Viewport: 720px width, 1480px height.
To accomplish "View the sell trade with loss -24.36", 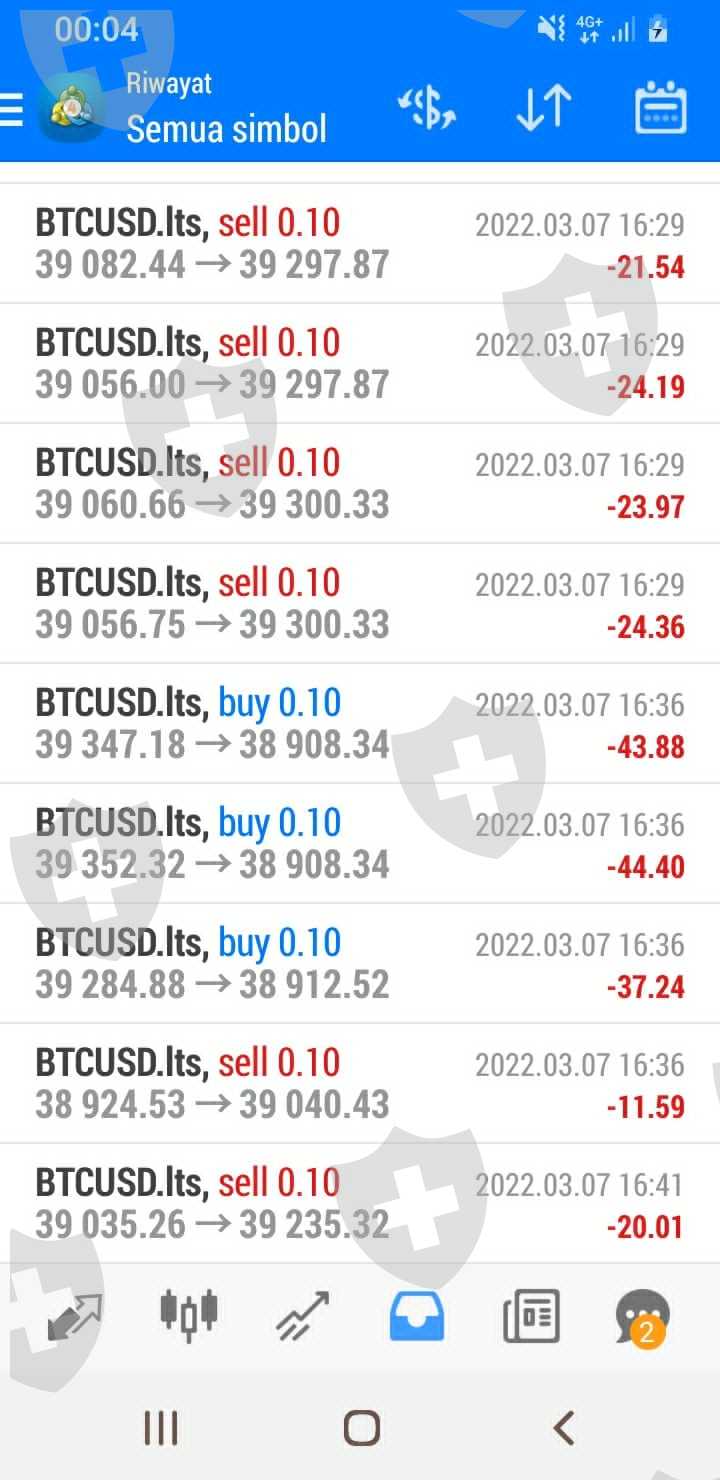I will (360, 603).
